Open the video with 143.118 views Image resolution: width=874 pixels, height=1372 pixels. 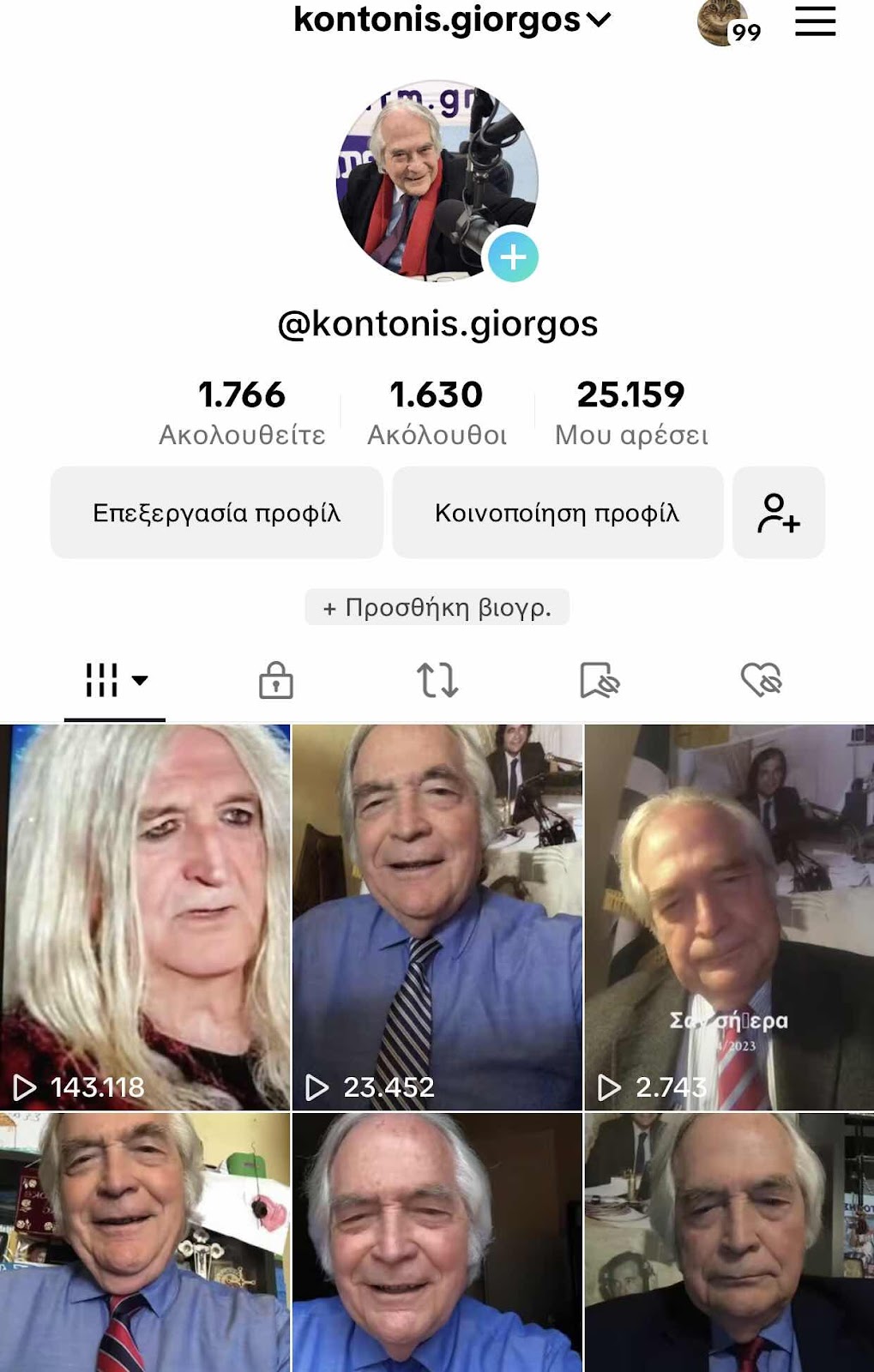click(145, 917)
